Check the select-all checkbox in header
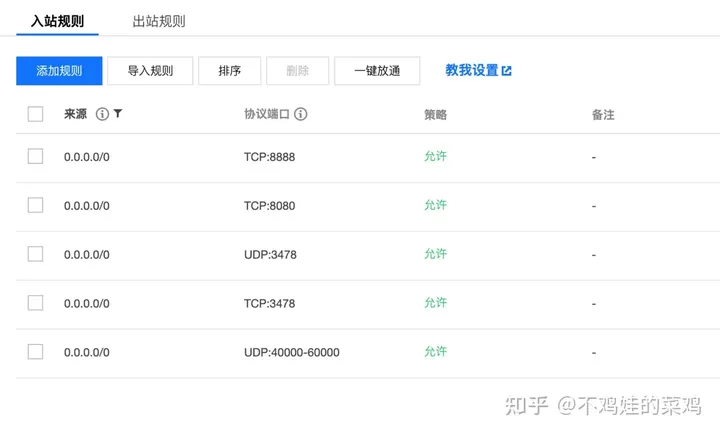 35,114
